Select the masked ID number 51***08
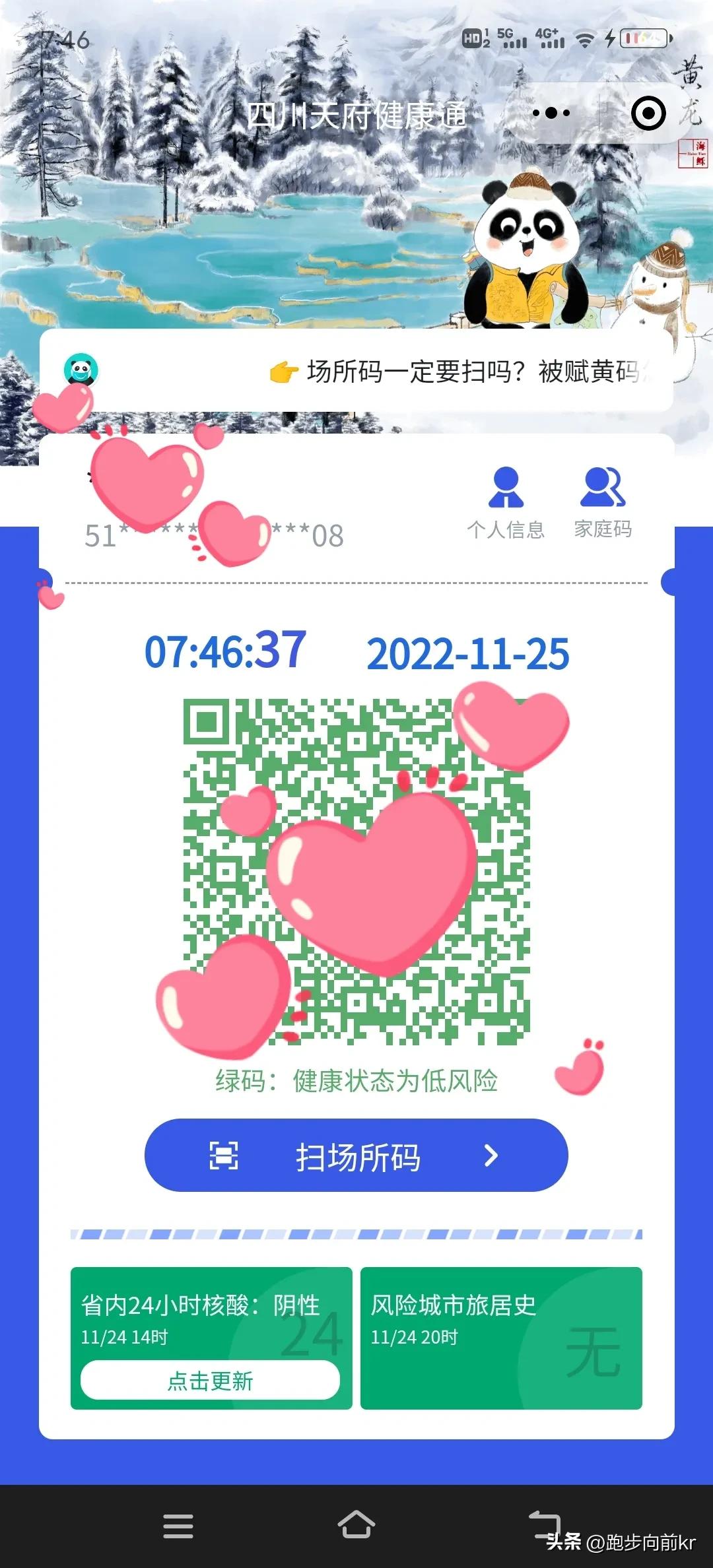 [x=215, y=536]
